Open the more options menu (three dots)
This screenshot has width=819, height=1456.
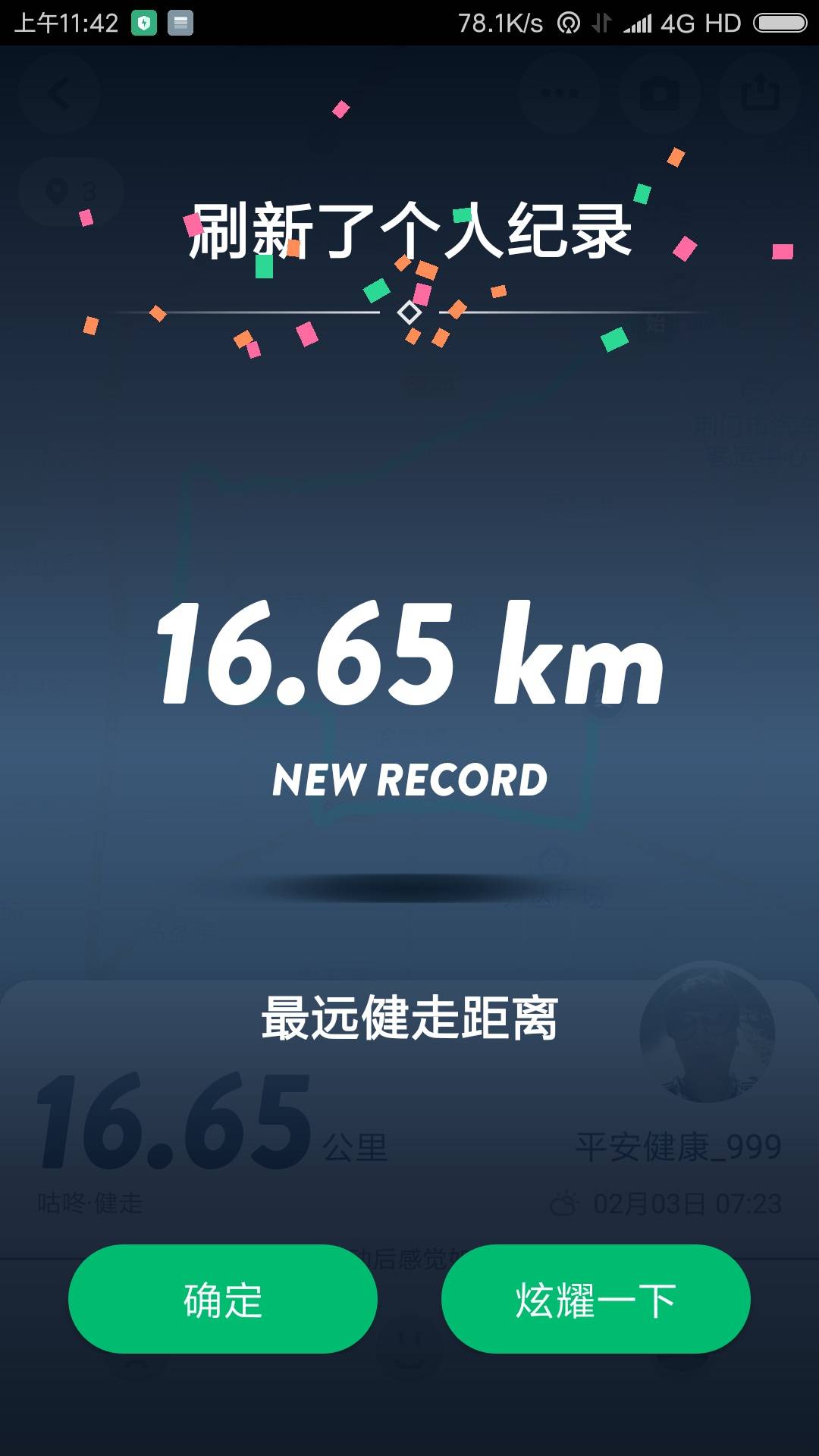click(x=559, y=93)
